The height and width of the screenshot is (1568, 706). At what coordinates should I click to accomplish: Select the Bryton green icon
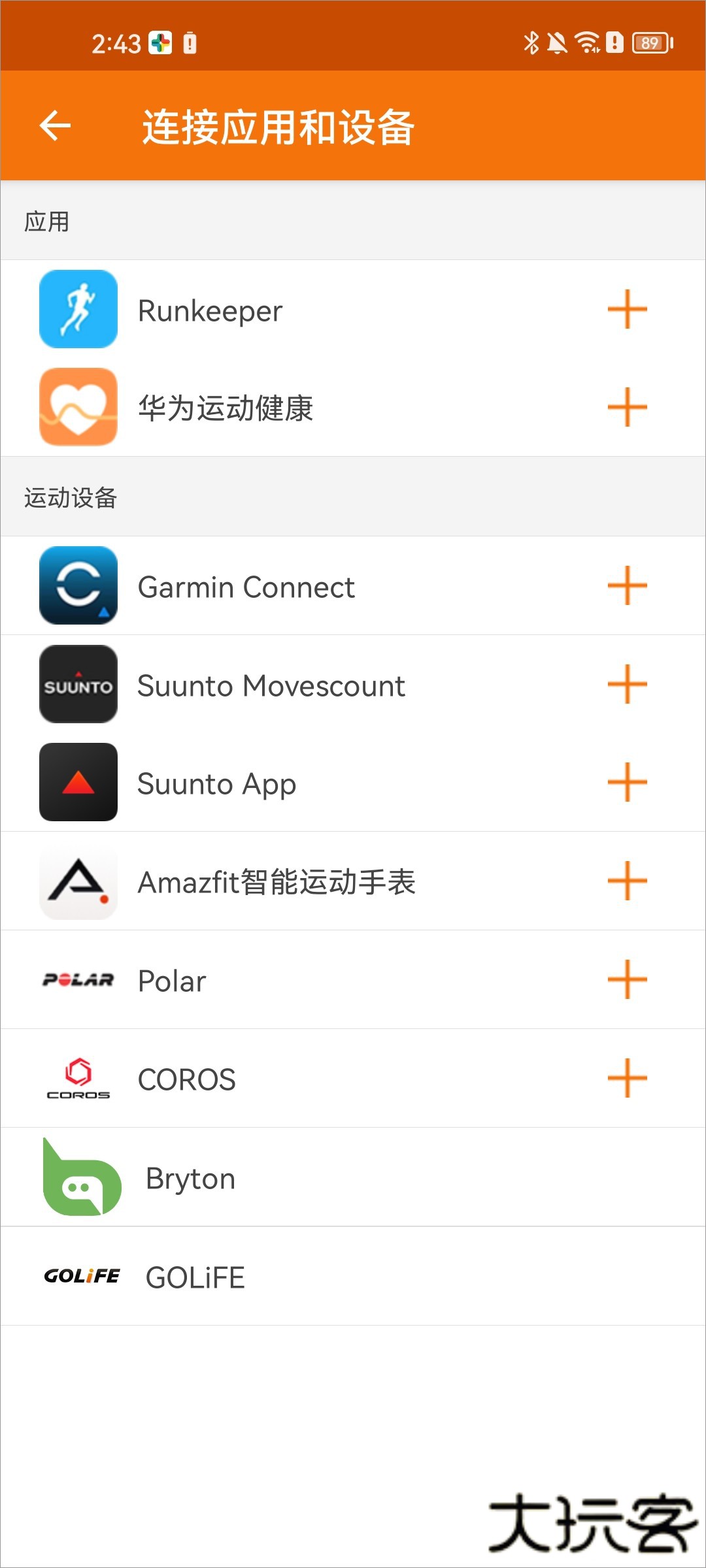pyautogui.click(x=82, y=1178)
